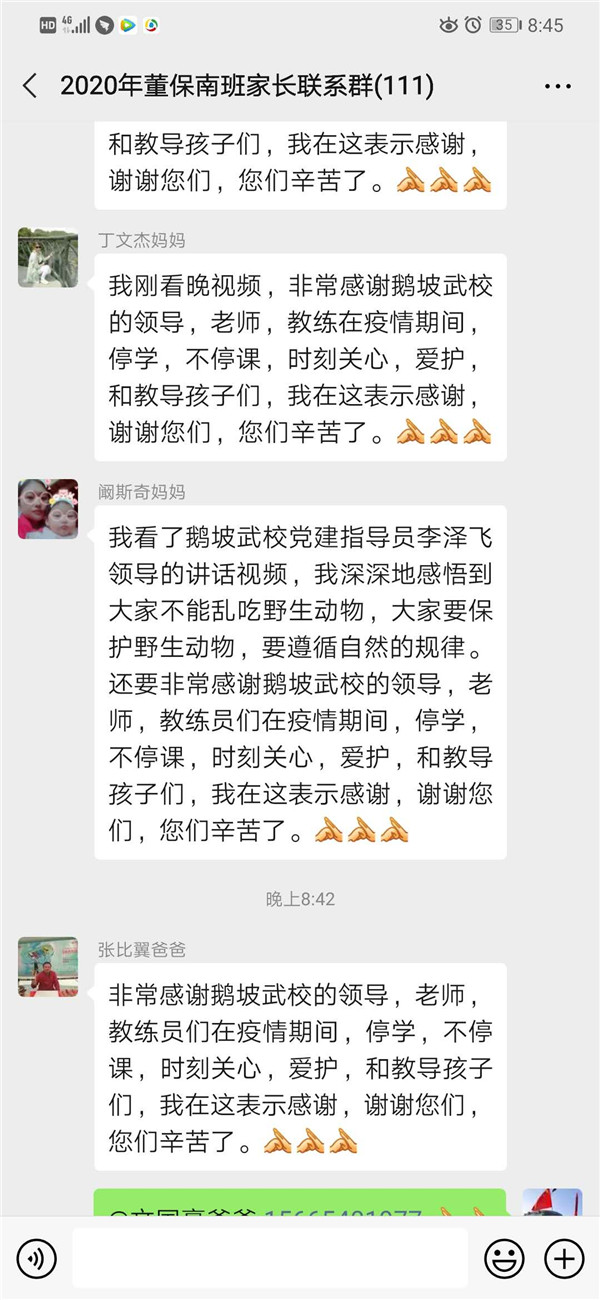Go back from the group chat

click(x=30, y=86)
